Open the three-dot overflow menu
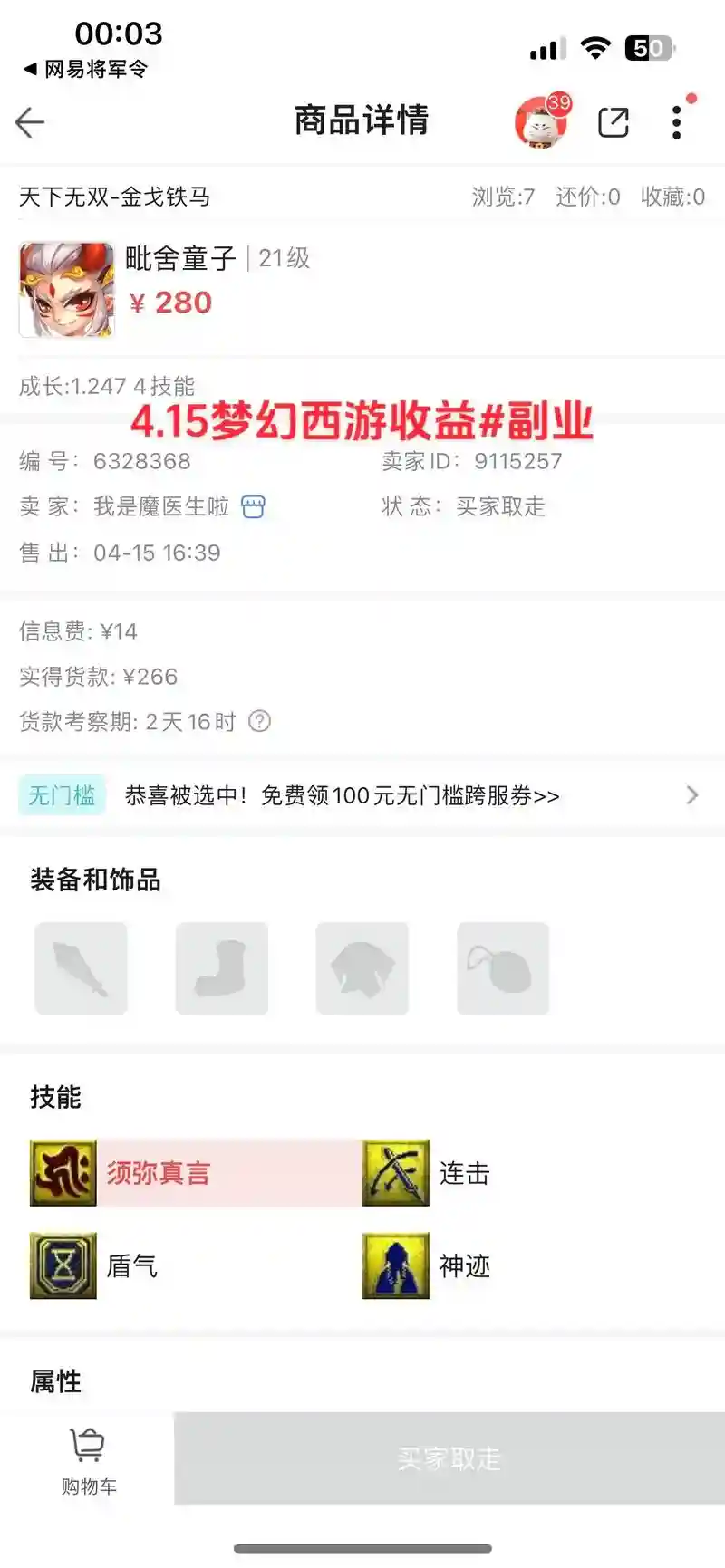The width and height of the screenshot is (725, 1568). click(x=676, y=122)
